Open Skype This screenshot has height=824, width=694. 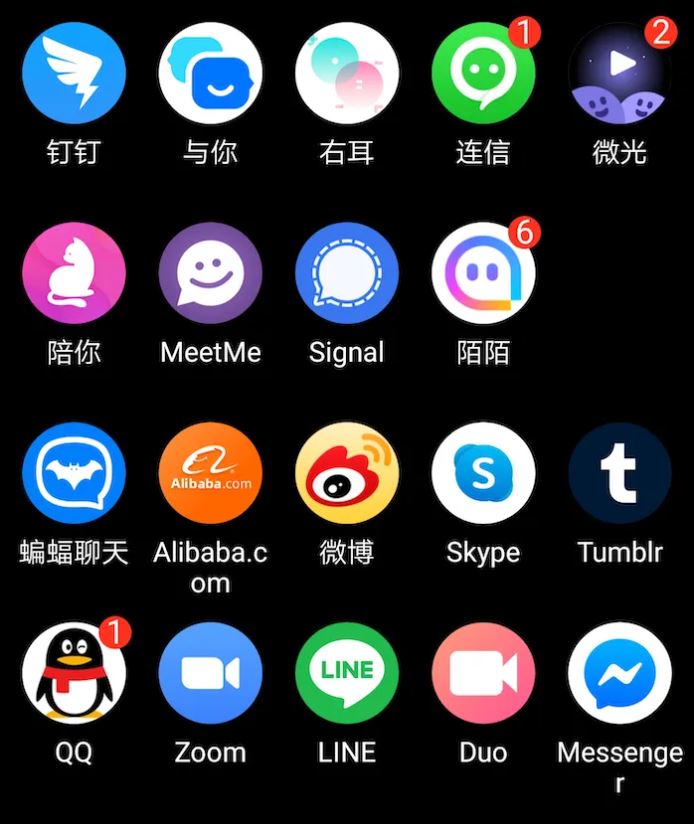coord(483,473)
